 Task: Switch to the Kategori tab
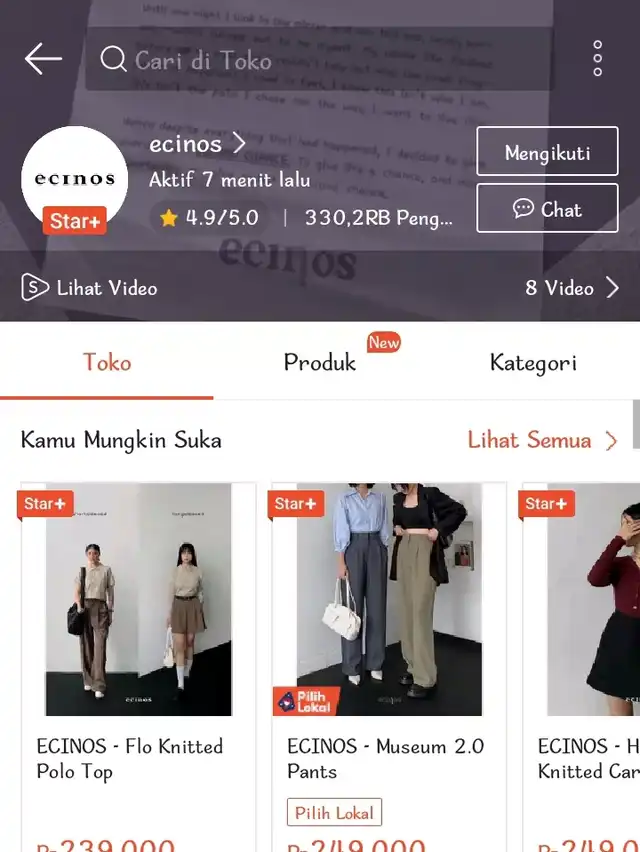tap(533, 362)
